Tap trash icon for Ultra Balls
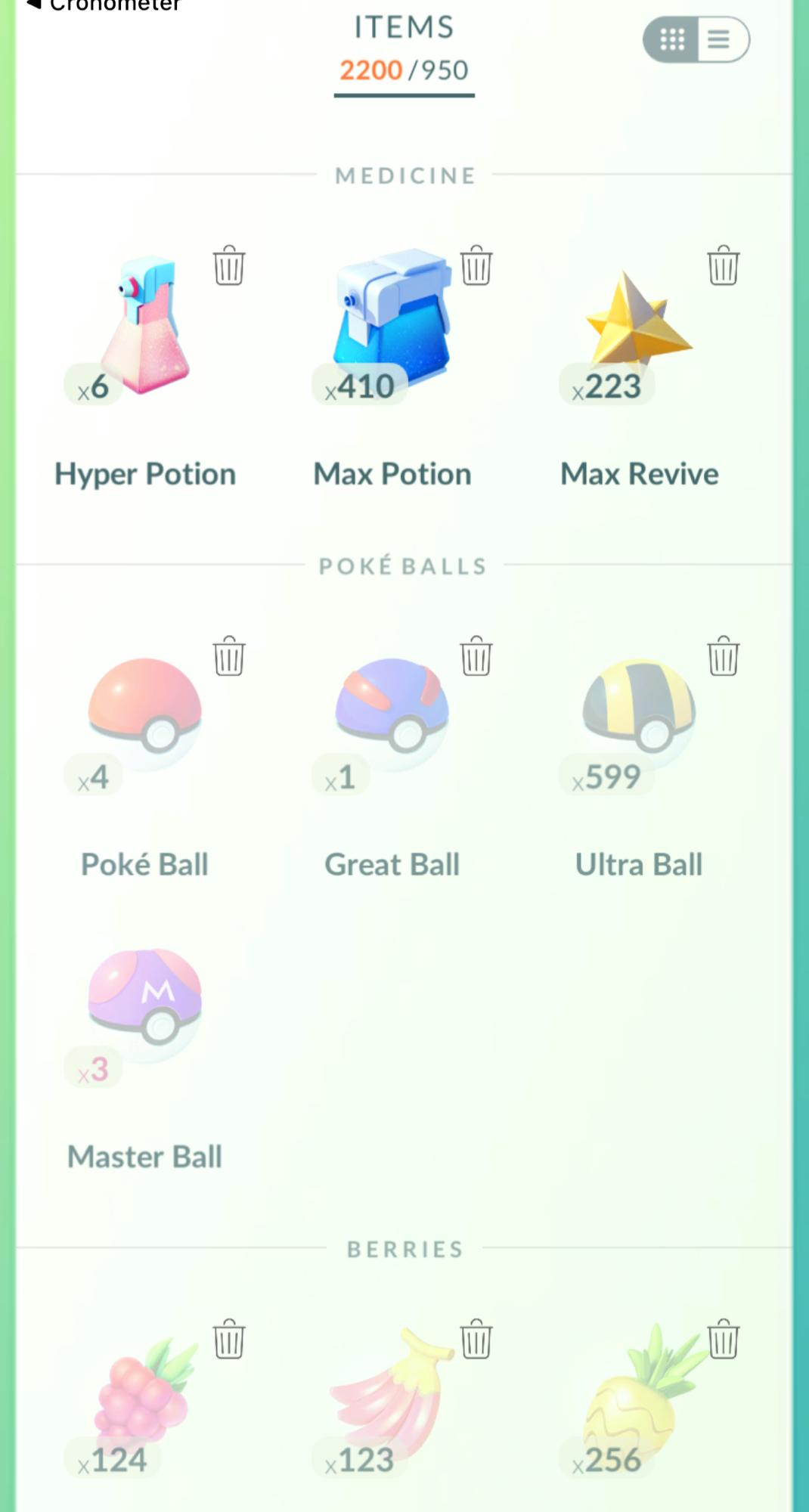The width and height of the screenshot is (809, 1512). (x=723, y=655)
